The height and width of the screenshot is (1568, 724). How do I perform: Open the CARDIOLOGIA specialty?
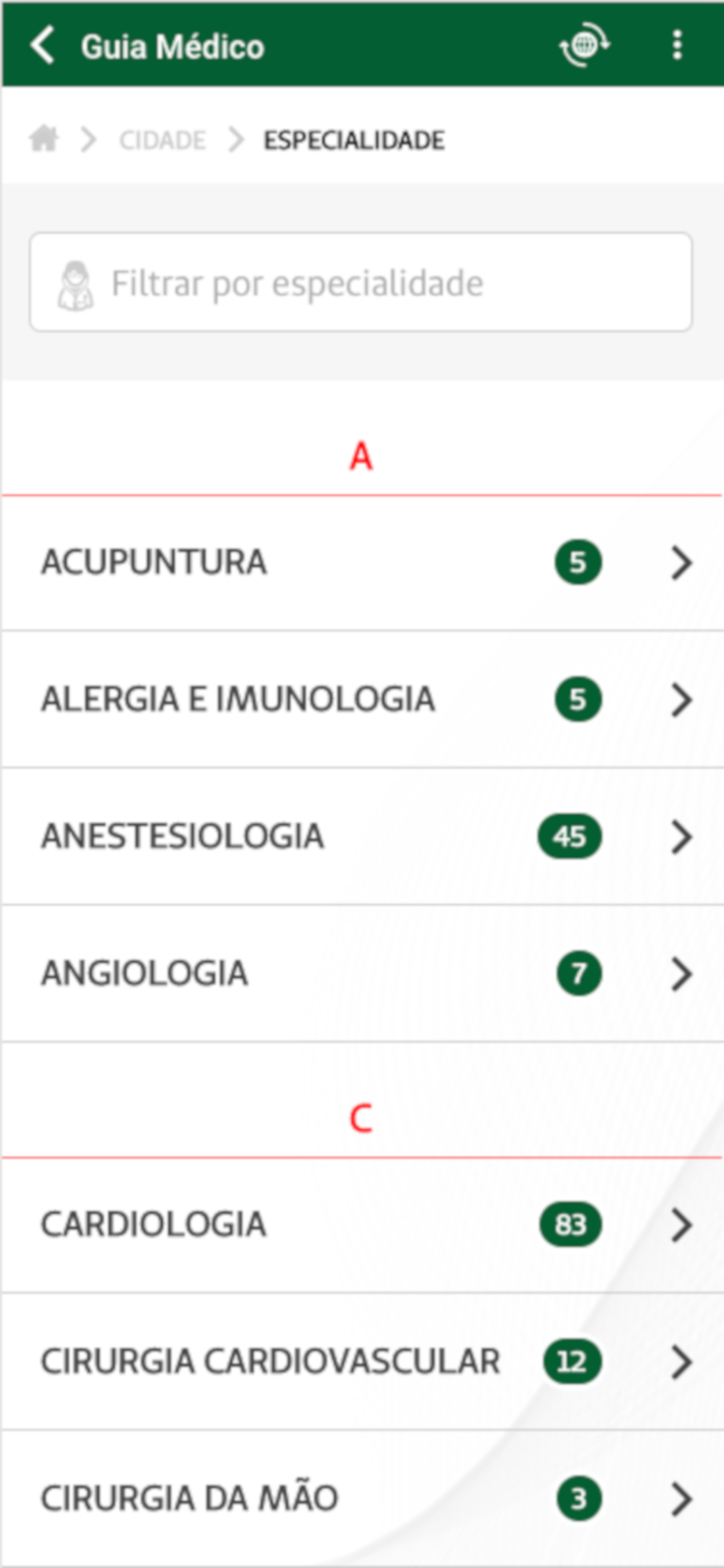click(x=362, y=1225)
